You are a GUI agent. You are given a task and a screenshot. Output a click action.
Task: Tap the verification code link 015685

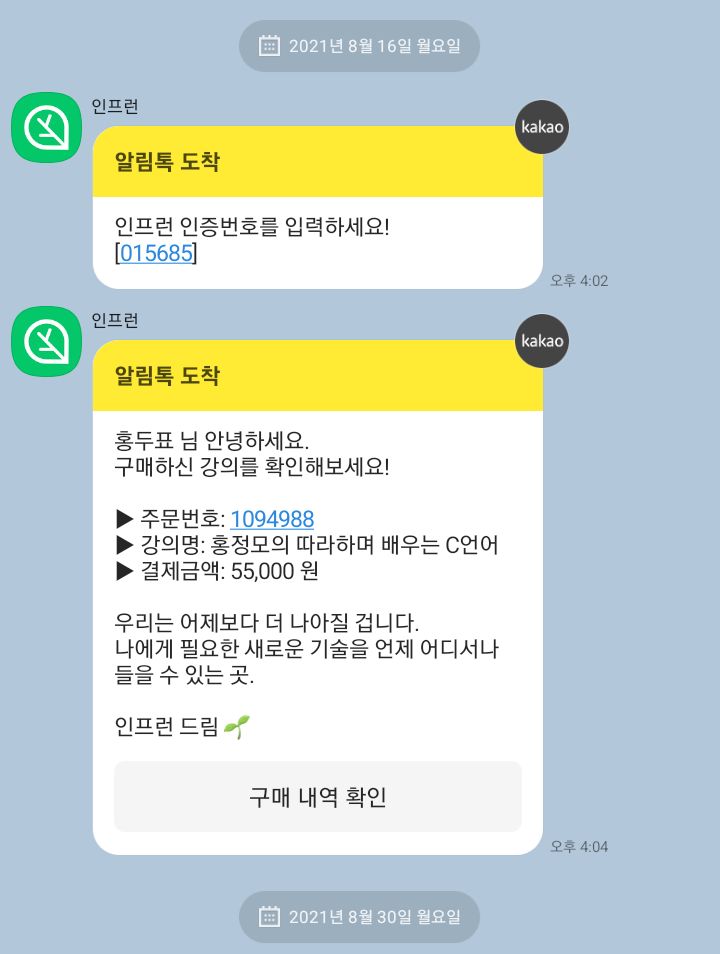click(155, 254)
